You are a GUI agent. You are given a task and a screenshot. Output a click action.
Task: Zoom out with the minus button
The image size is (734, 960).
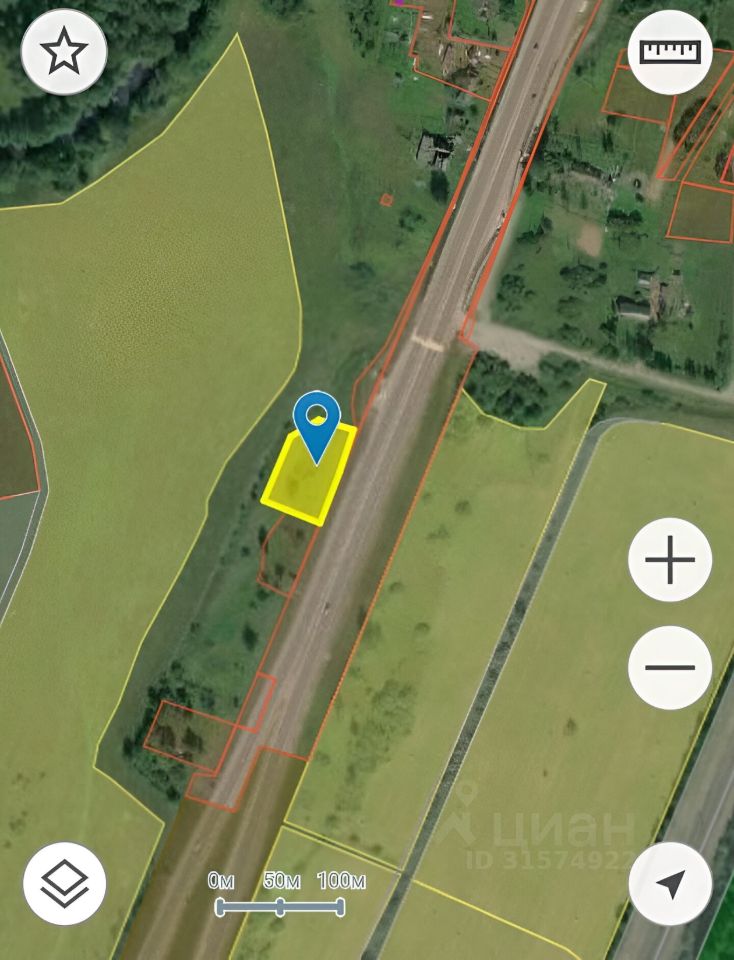coord(670,667)
